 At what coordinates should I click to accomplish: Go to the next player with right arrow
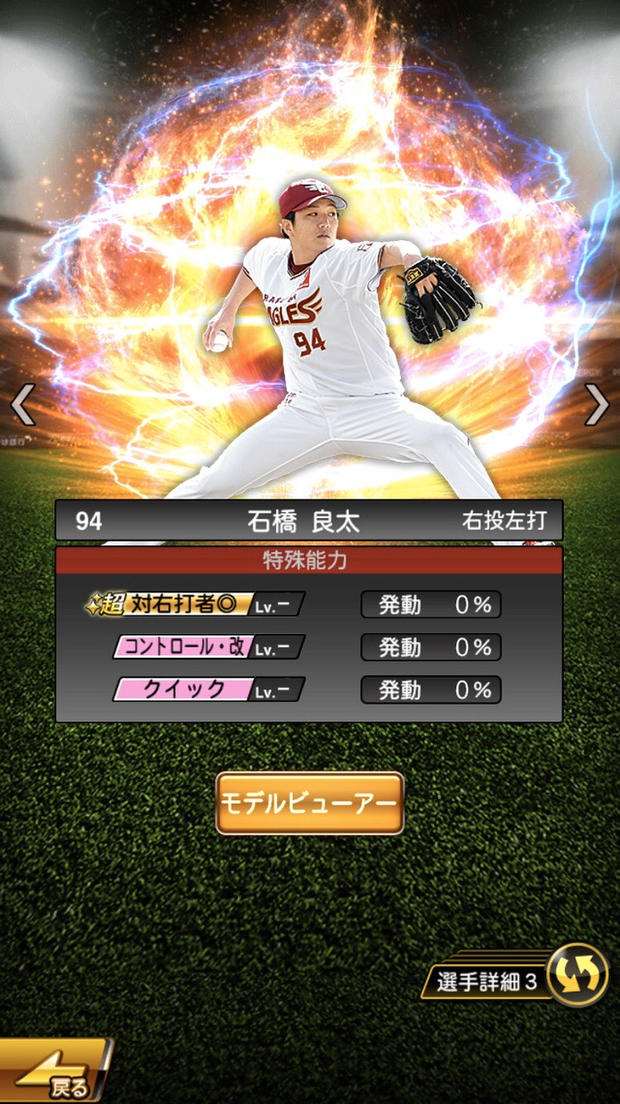597,404
